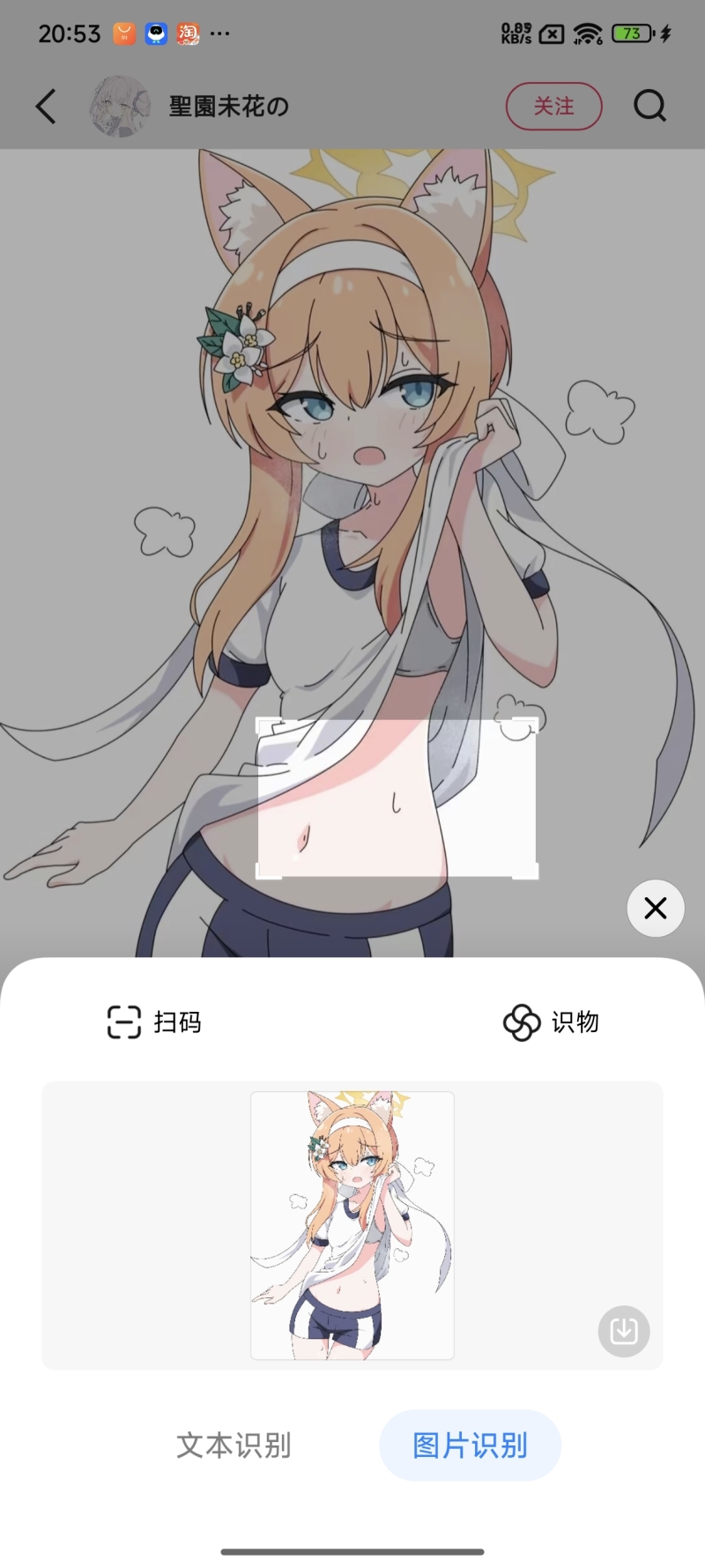Select the 扫码 scan code option
This screenshot has height=1568, width=705.
(155, 1022)
